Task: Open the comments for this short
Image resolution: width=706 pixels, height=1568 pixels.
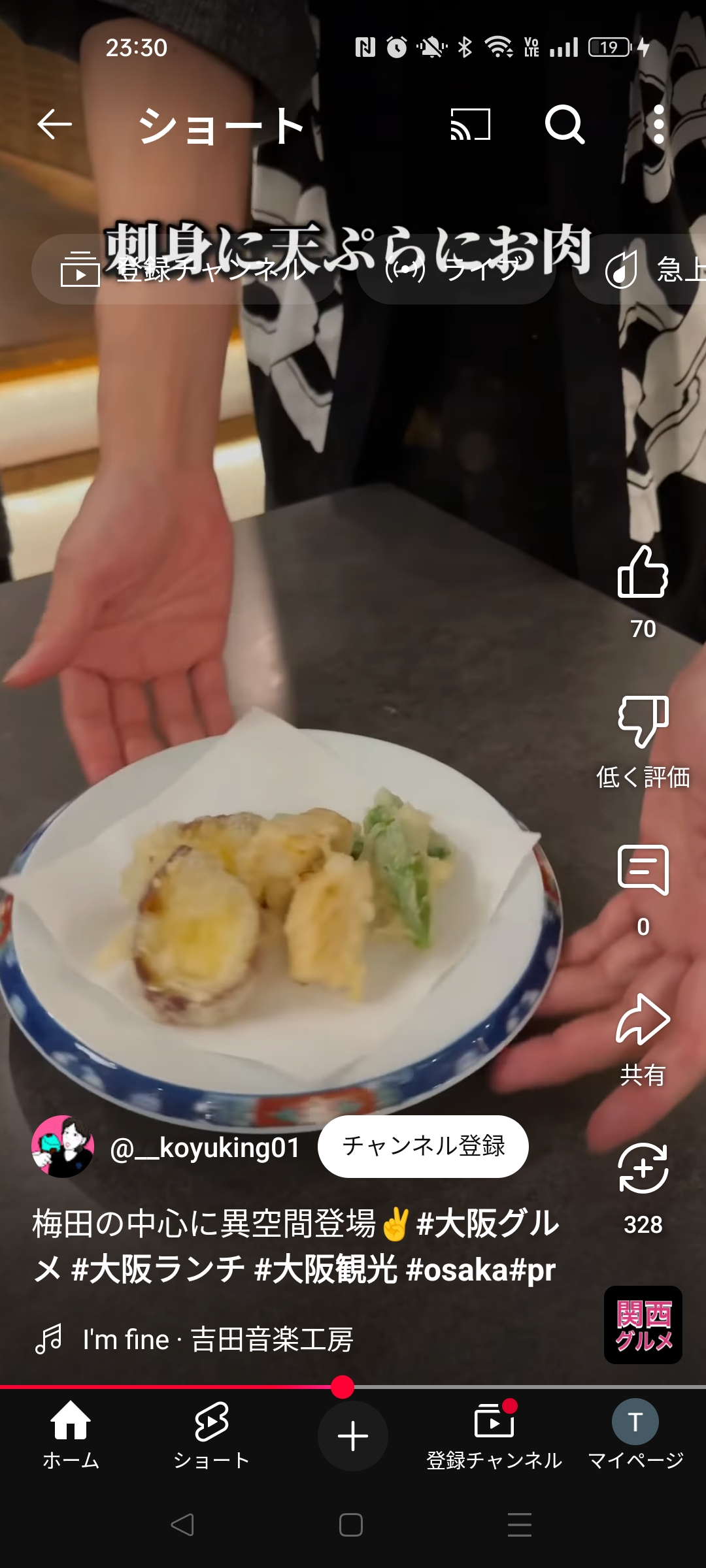Action: (643, 870)
